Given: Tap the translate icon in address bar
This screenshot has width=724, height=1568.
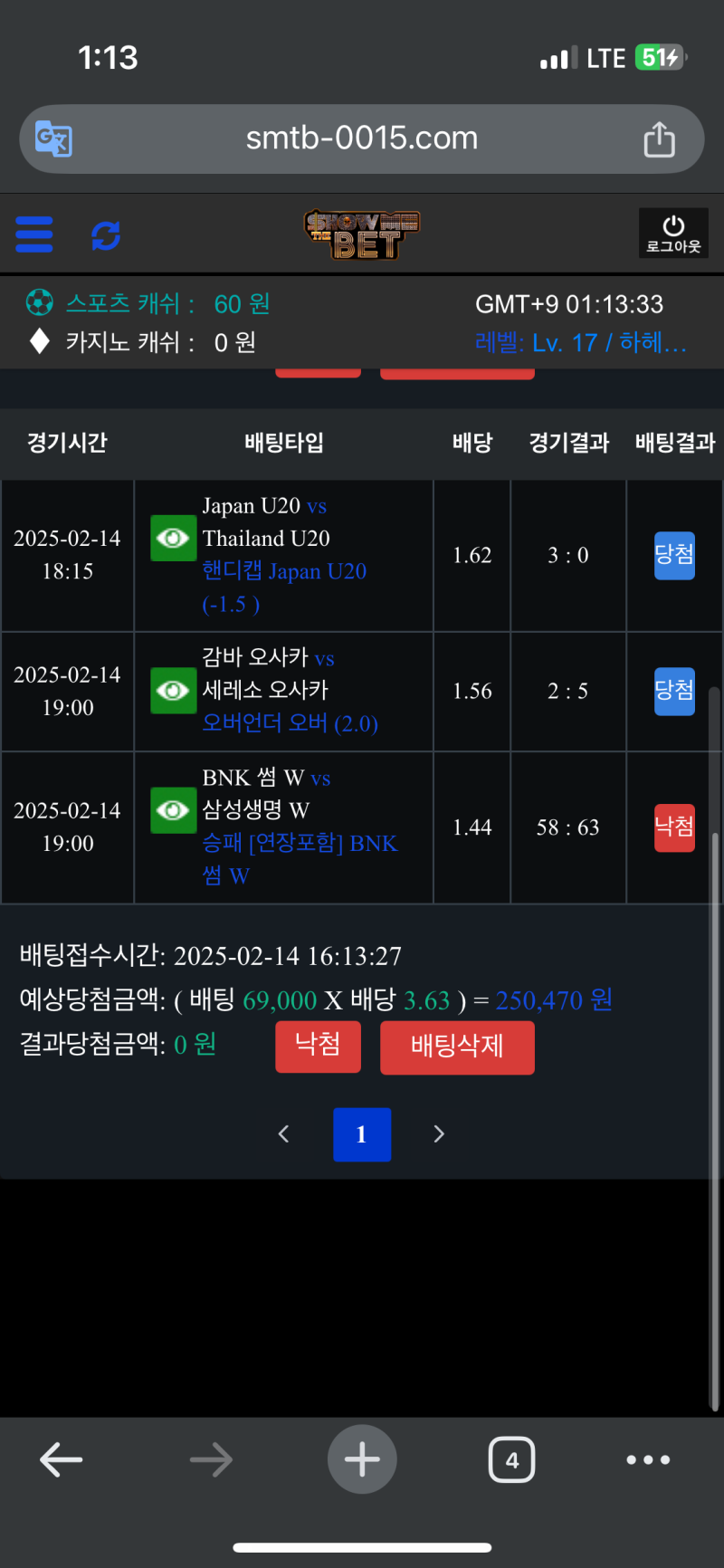Looking at the screenshot, I should click(53, 139).
